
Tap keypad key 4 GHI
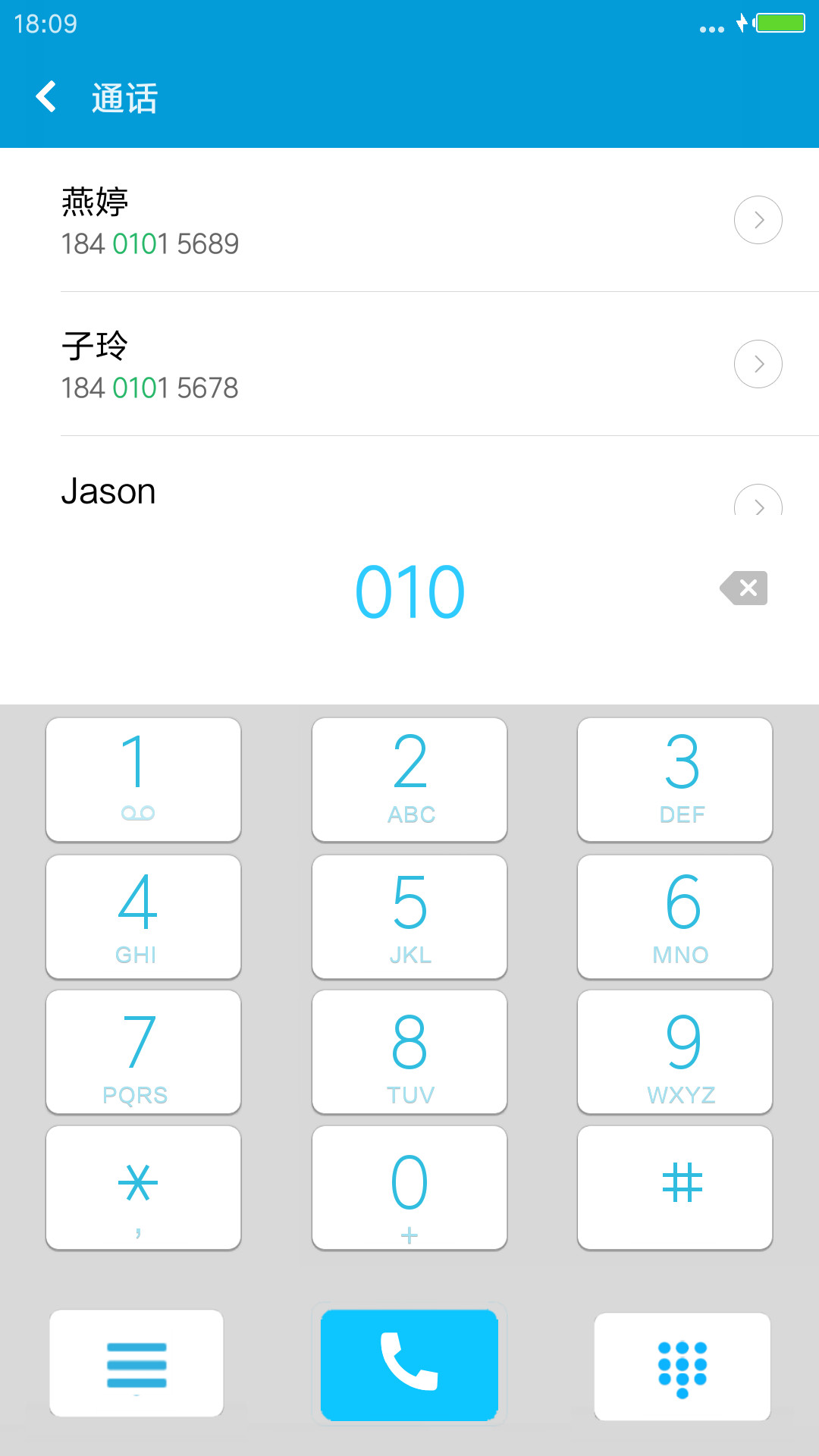143,917
